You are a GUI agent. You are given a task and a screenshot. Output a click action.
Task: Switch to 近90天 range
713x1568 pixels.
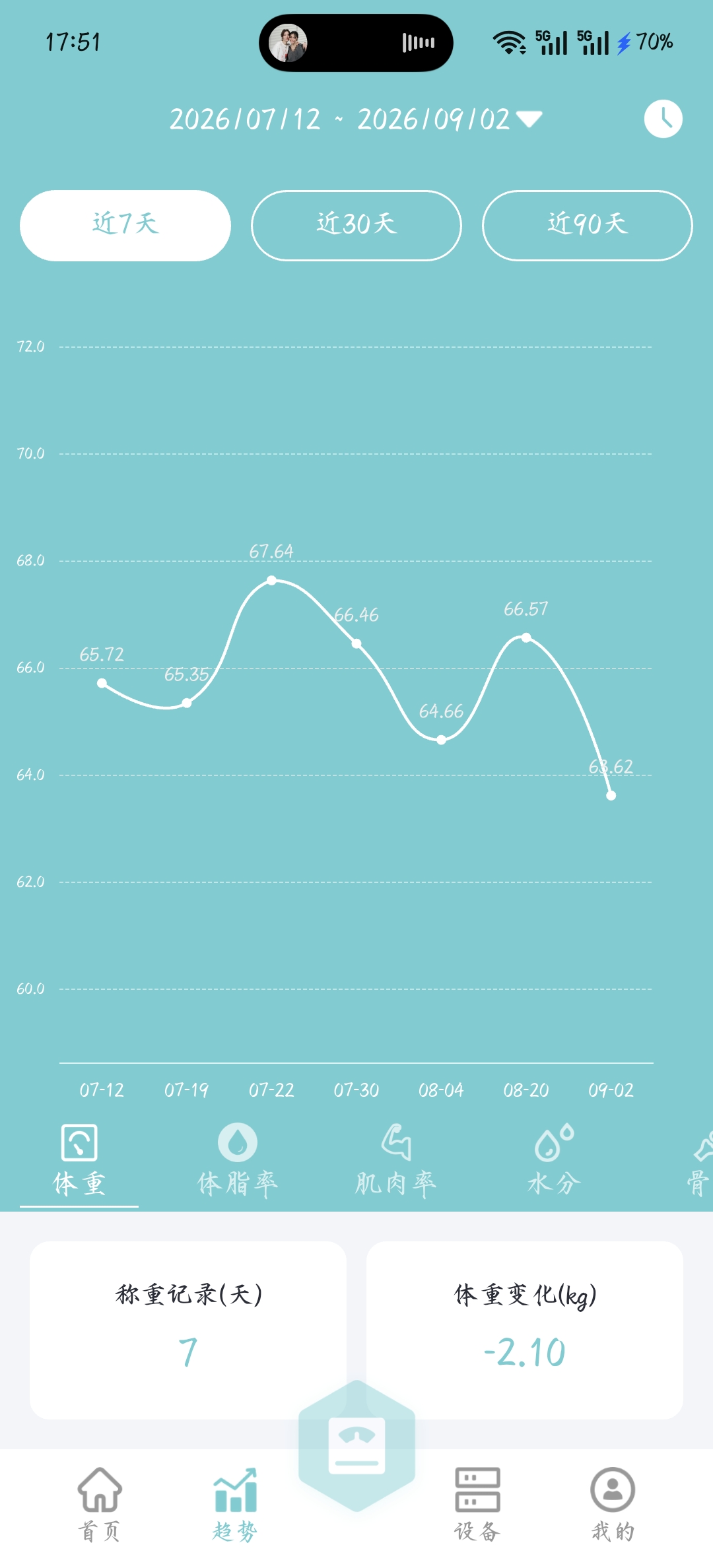click(588, 226)
